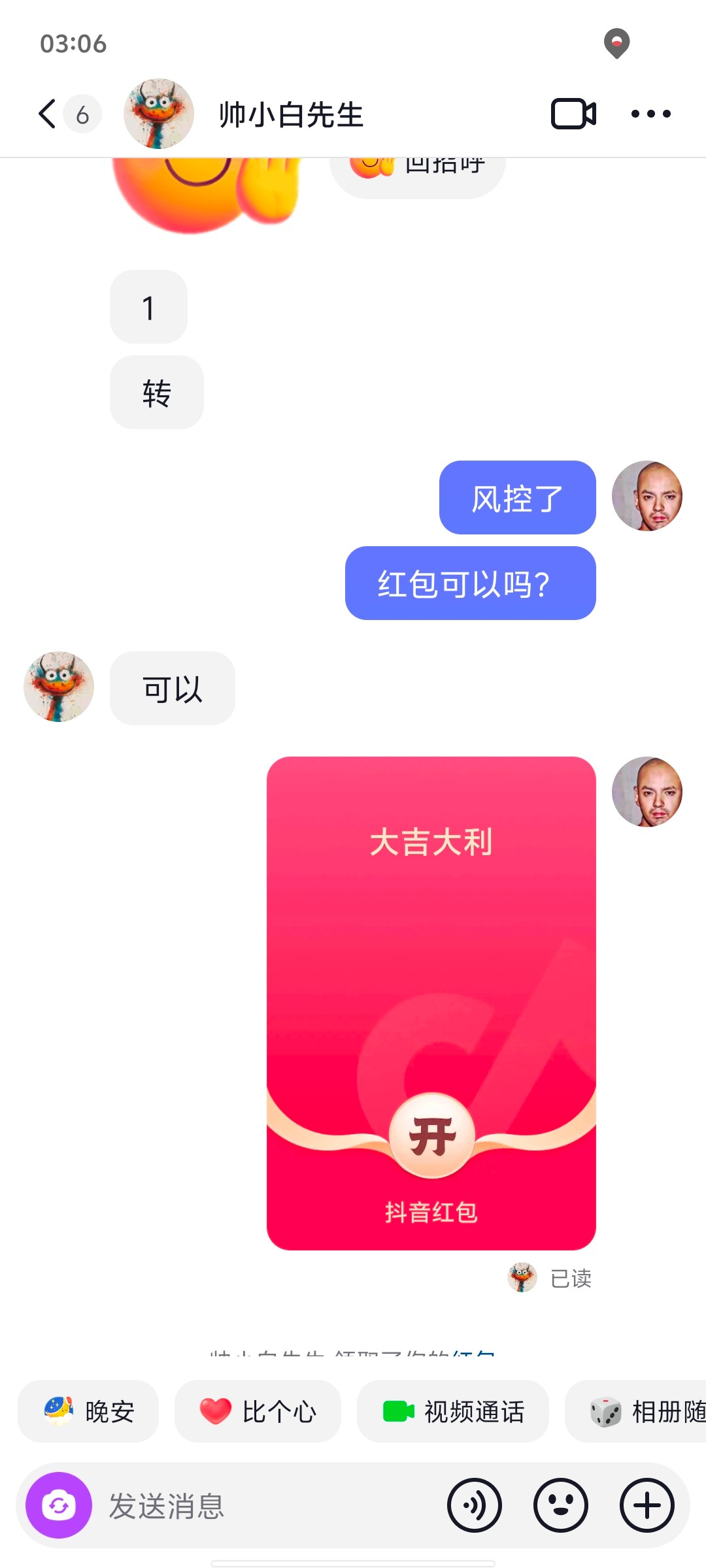Send the 比个心 quick reply
Viewport: 706px width, 1568px height.
258,1411
